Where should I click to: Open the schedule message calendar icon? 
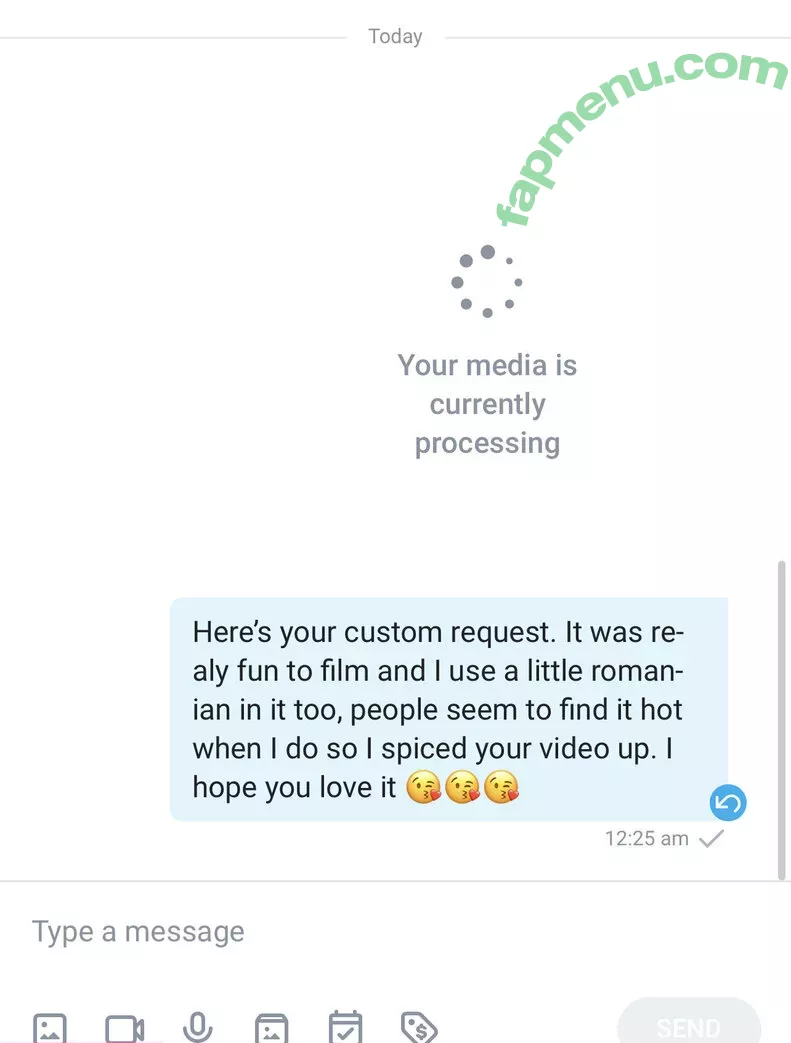(x=345, y=1028)
